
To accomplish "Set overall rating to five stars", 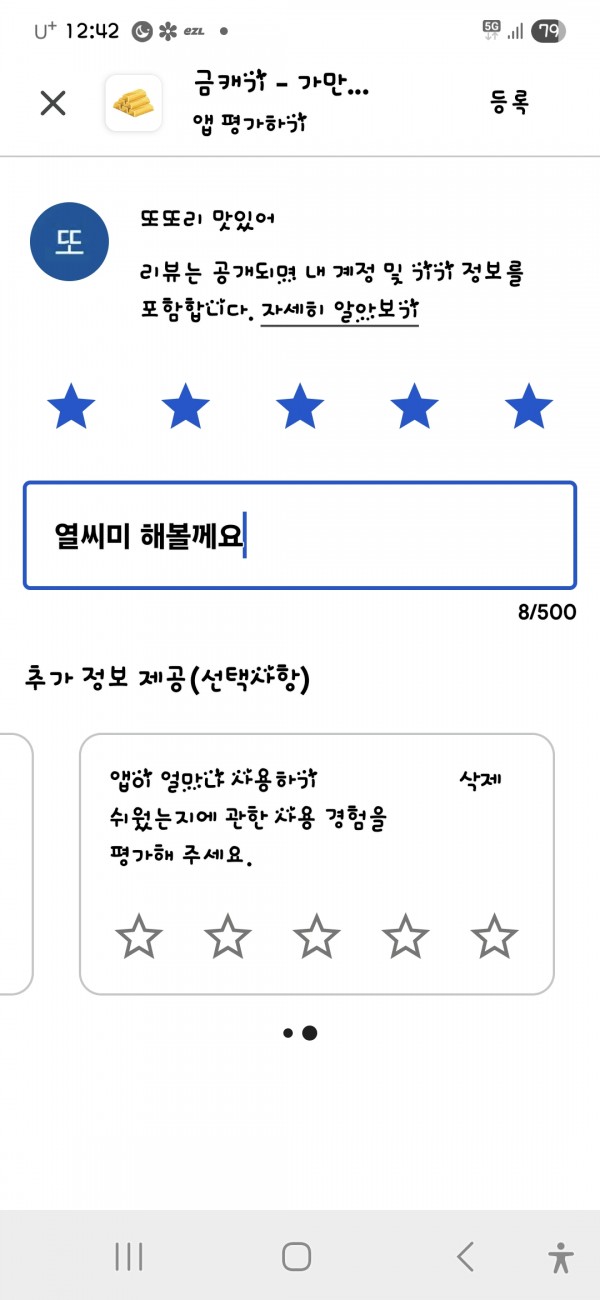I will (x=529, y=409).
